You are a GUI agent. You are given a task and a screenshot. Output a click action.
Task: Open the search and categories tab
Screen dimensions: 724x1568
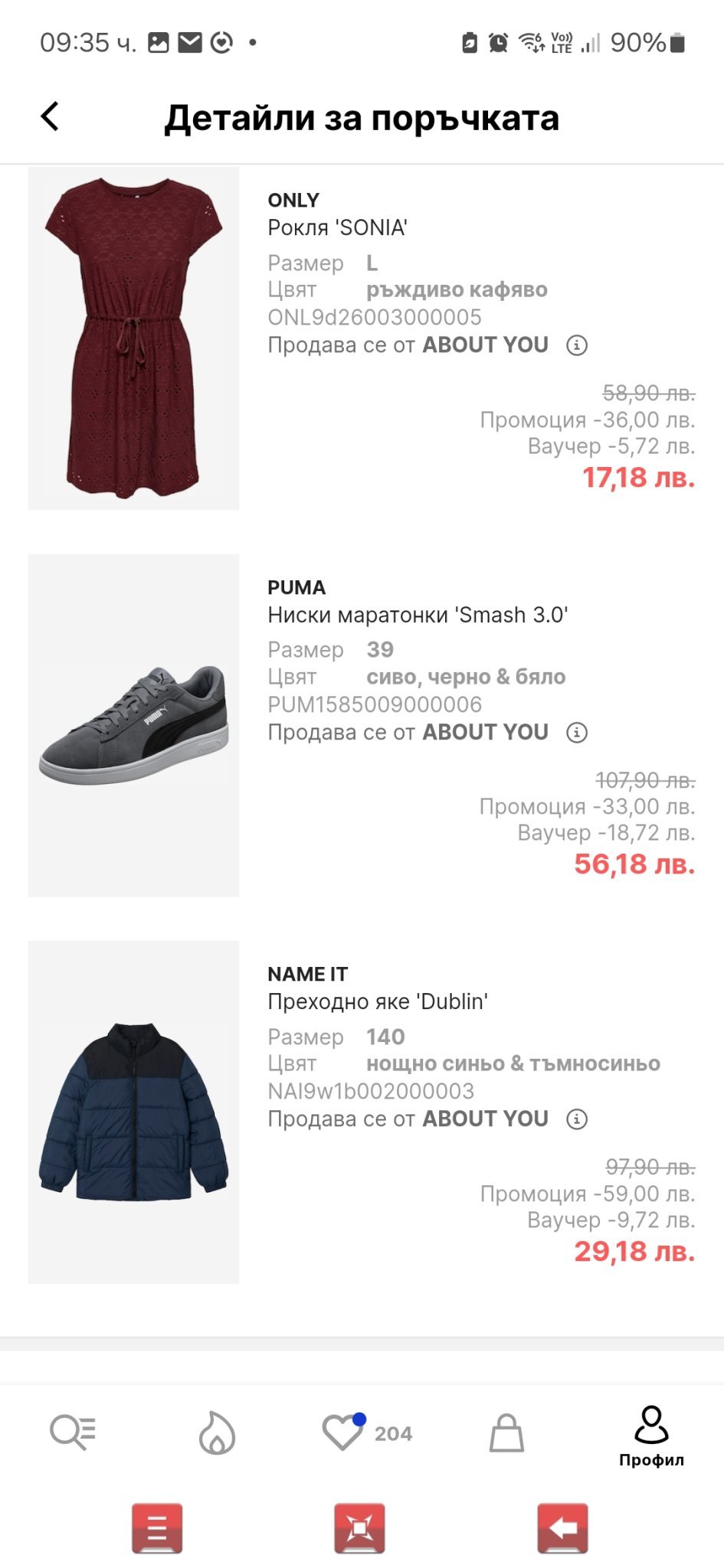[x=73, y=1432]
